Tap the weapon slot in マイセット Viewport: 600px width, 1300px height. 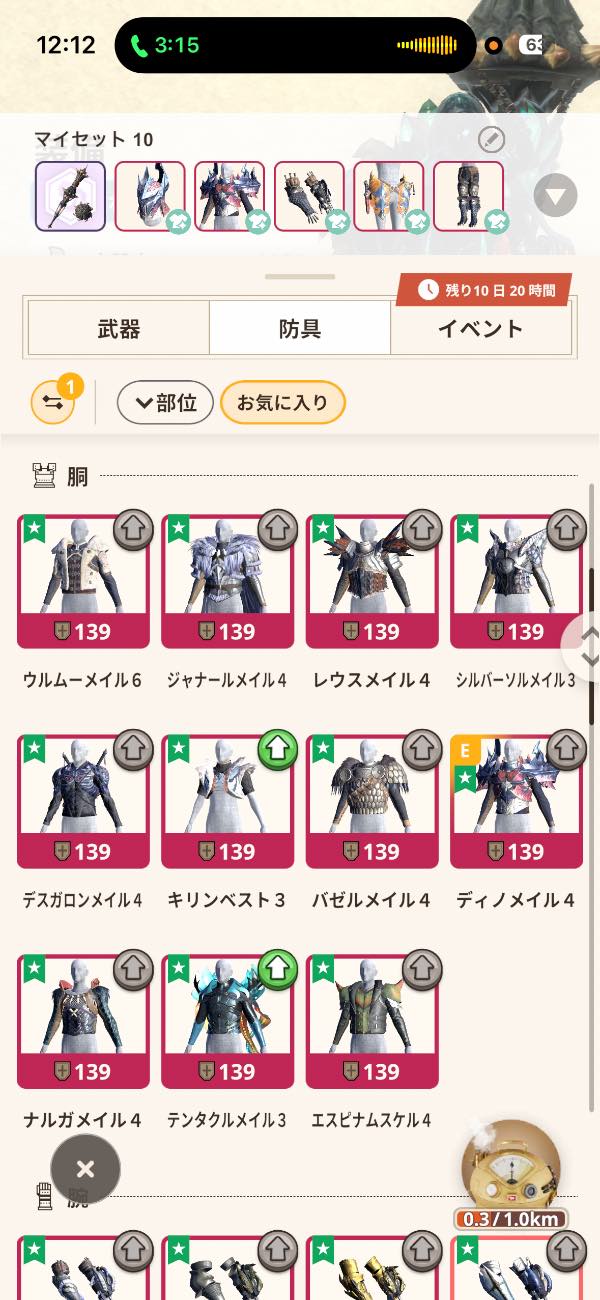70,195
